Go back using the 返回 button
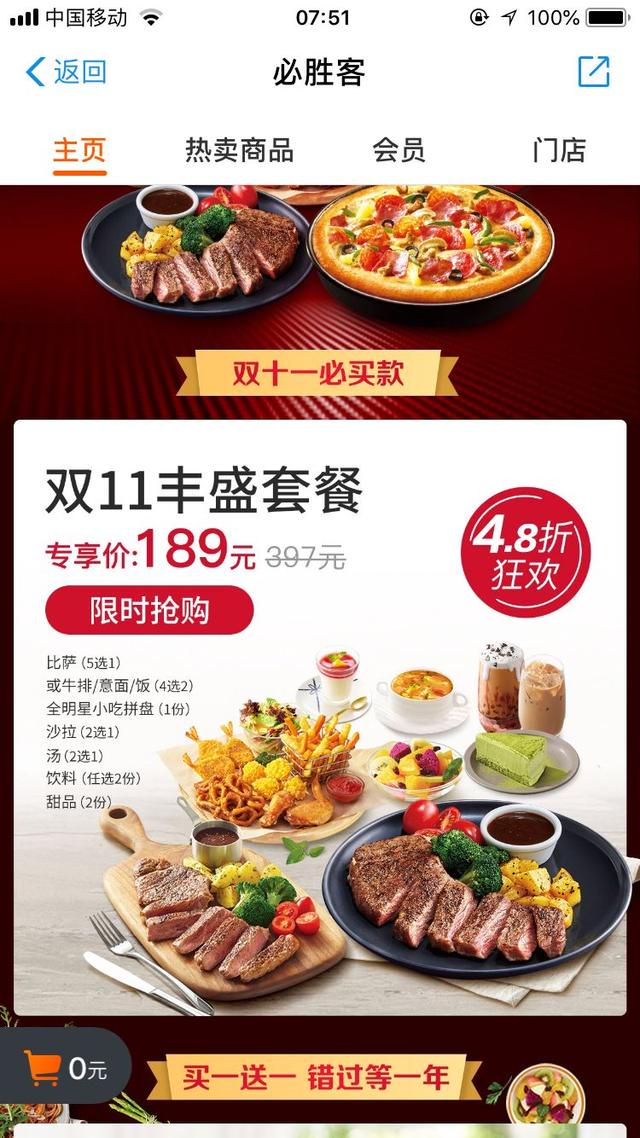This screenshot has height=1138, width=640. 66,72
